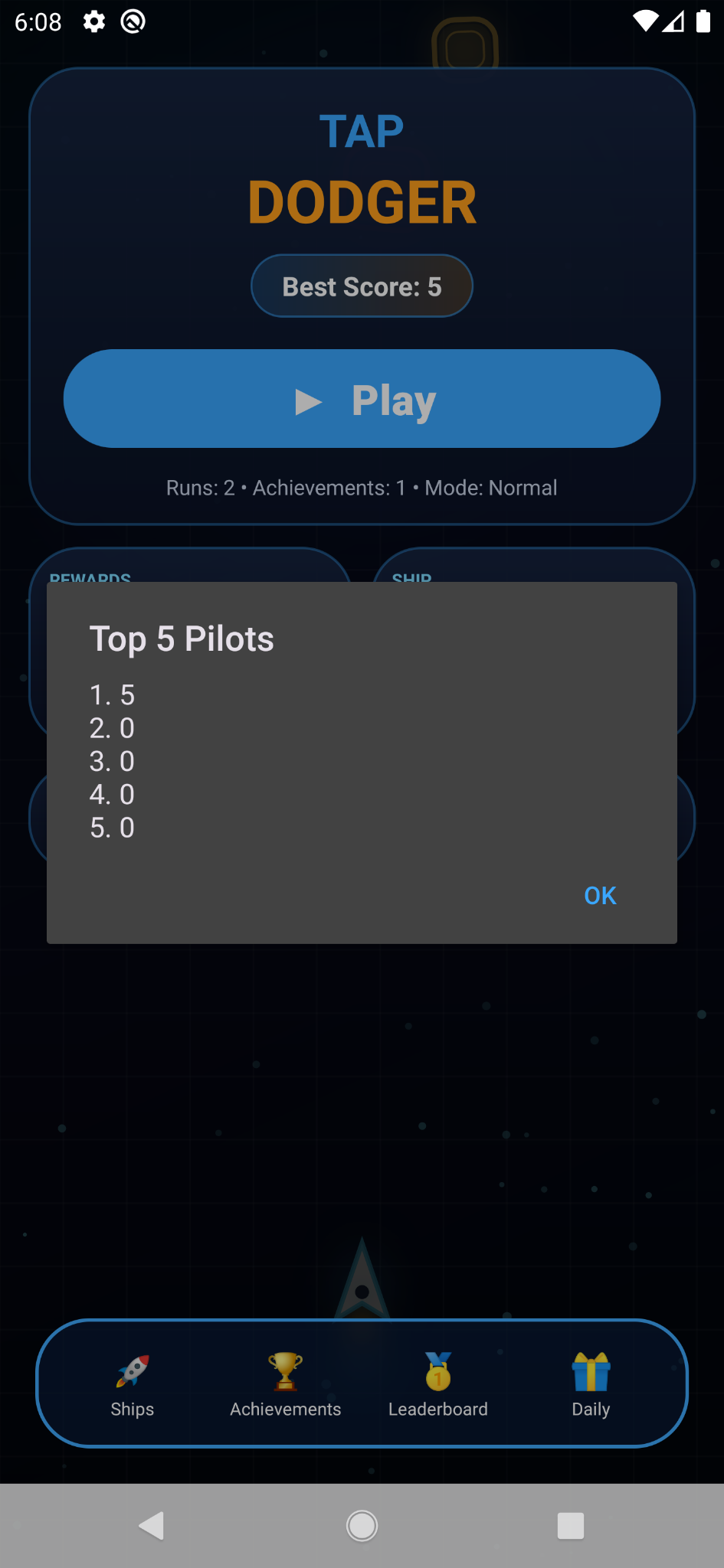Select the Ships rocket icon
The image size is (724, 1568).
(132, 1370)
